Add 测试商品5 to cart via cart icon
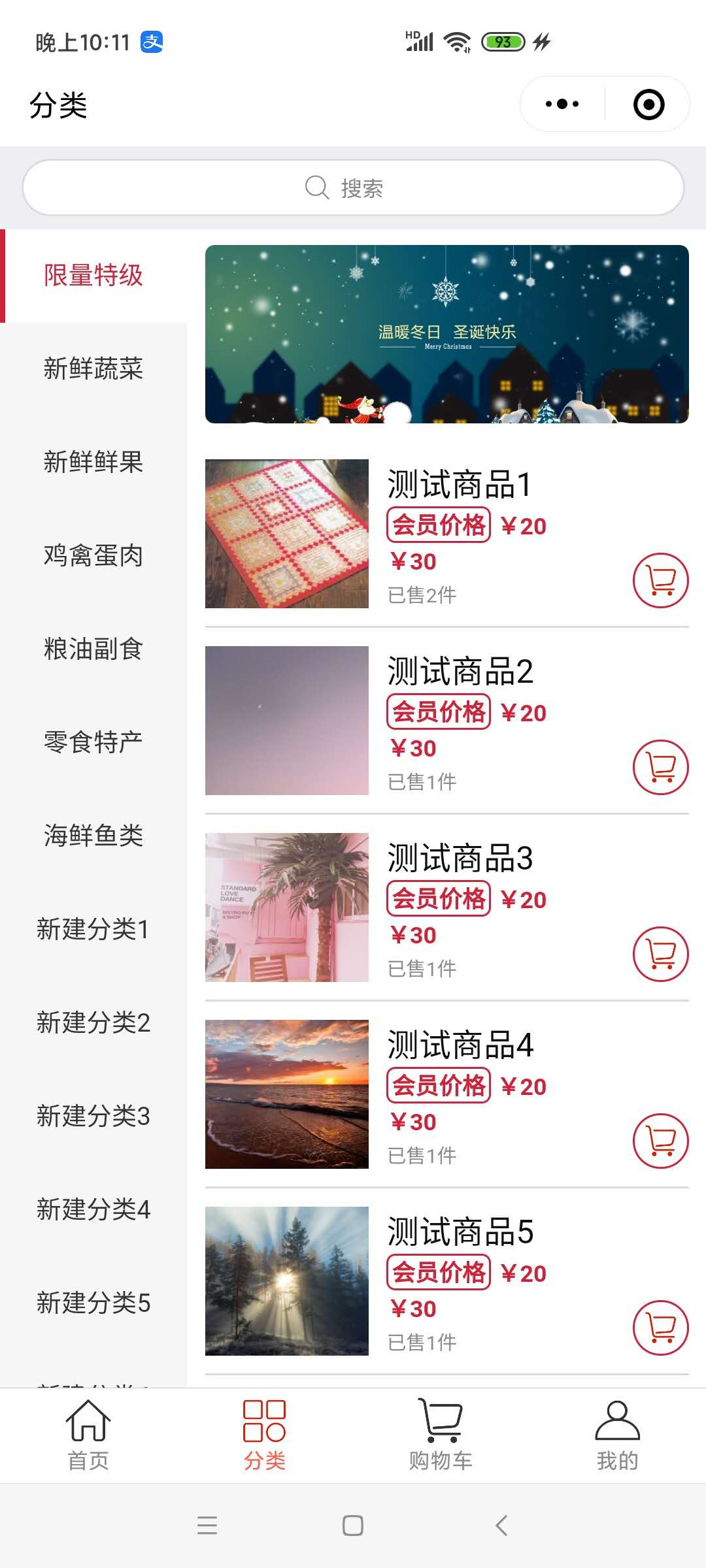Screen dimensions: 706x1568 661,1328
